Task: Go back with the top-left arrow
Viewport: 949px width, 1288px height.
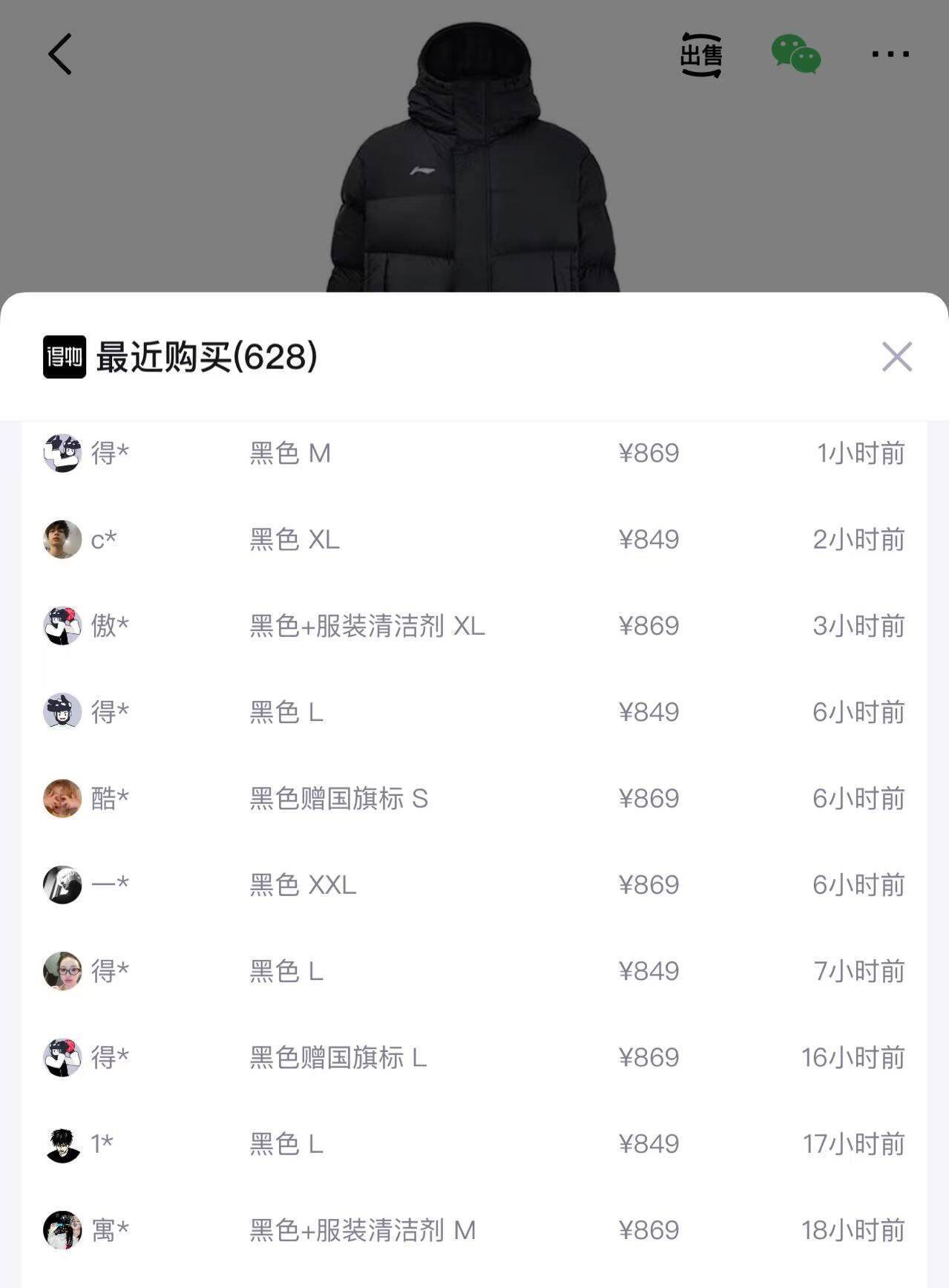Action: click(60, 54)
